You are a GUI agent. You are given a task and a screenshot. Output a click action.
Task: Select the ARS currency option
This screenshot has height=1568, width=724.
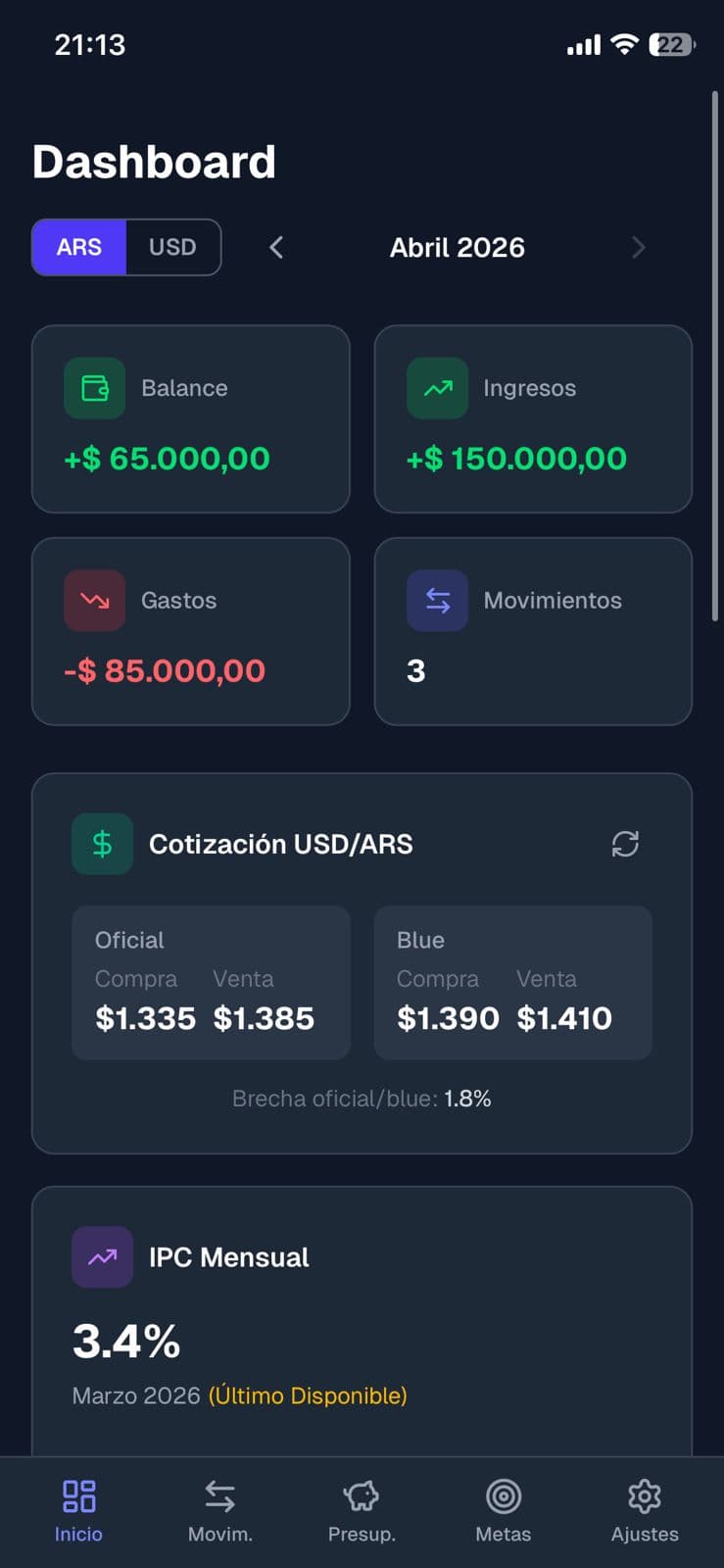(x=78, y=247)
